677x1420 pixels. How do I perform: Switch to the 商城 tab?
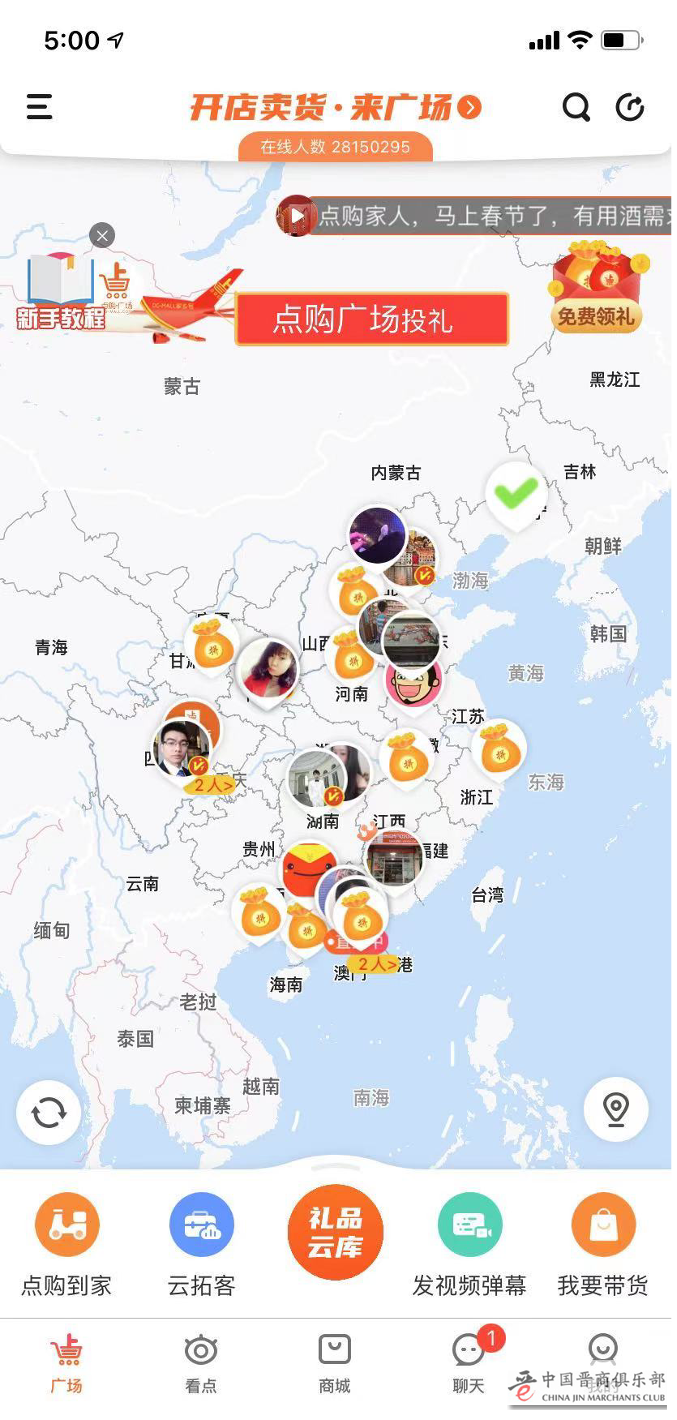[335, 1362]
